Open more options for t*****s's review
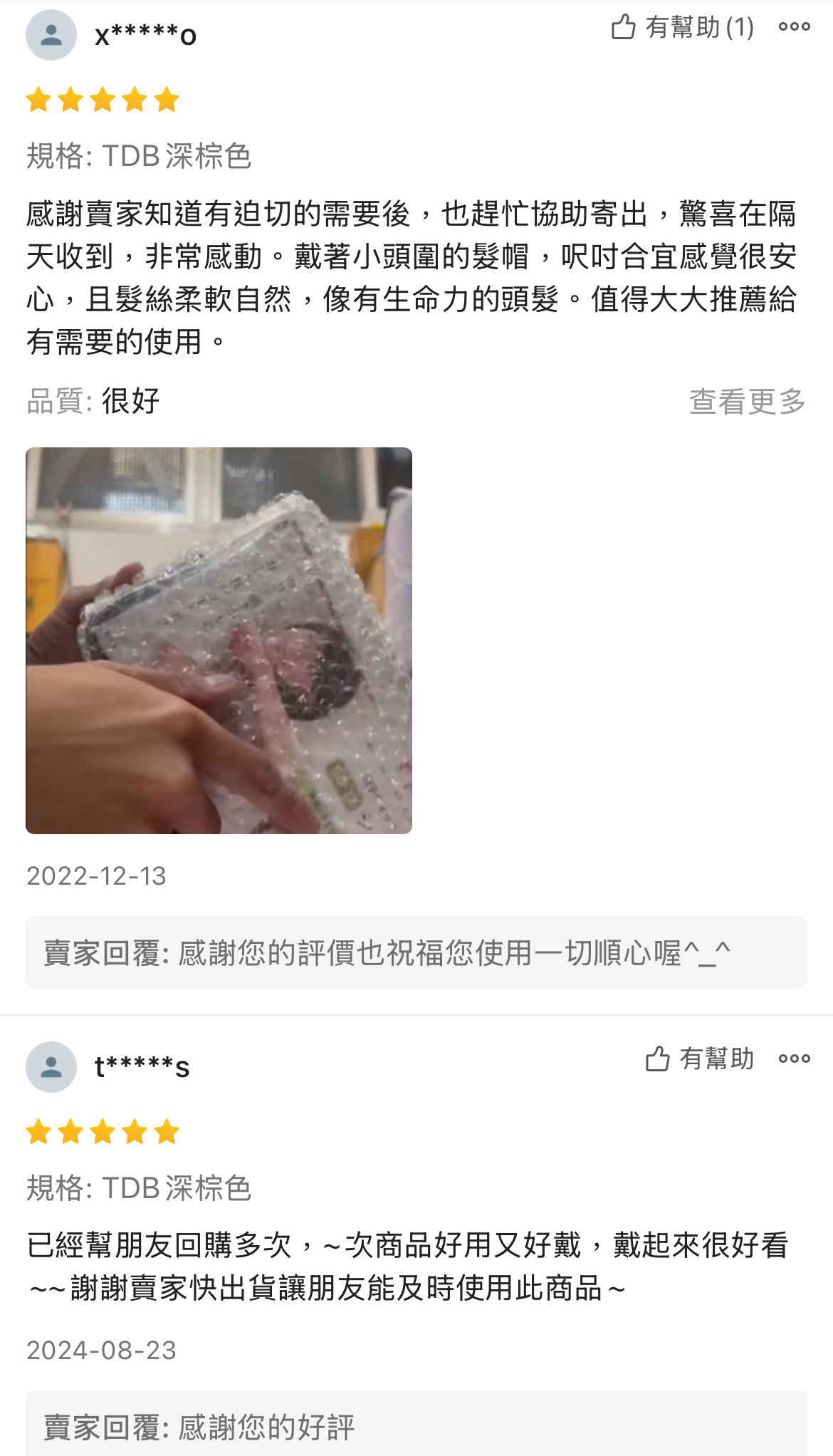This screenshot has width=833, height=1456. click(794, 1059)
